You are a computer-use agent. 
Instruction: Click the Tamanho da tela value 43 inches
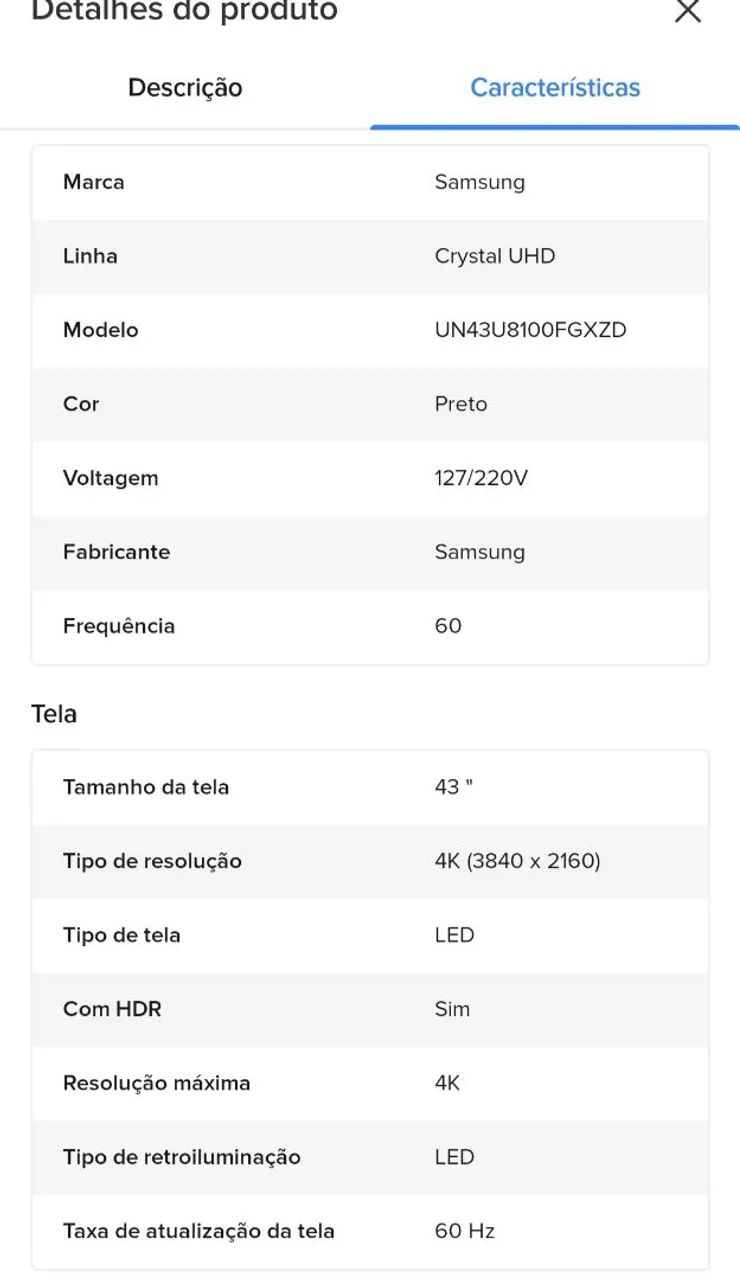(452, 787)
